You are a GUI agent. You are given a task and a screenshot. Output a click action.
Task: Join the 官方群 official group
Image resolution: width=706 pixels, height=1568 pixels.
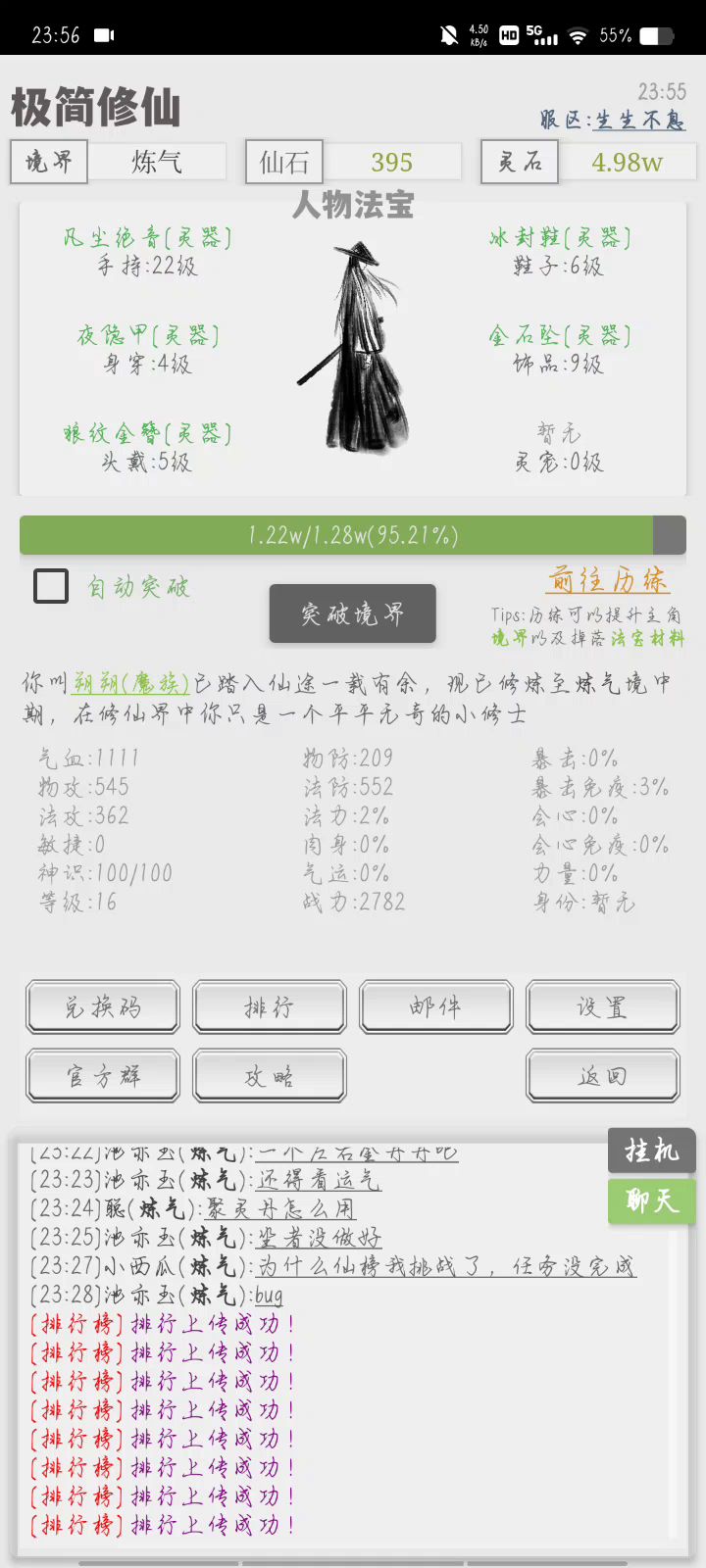103,1076
